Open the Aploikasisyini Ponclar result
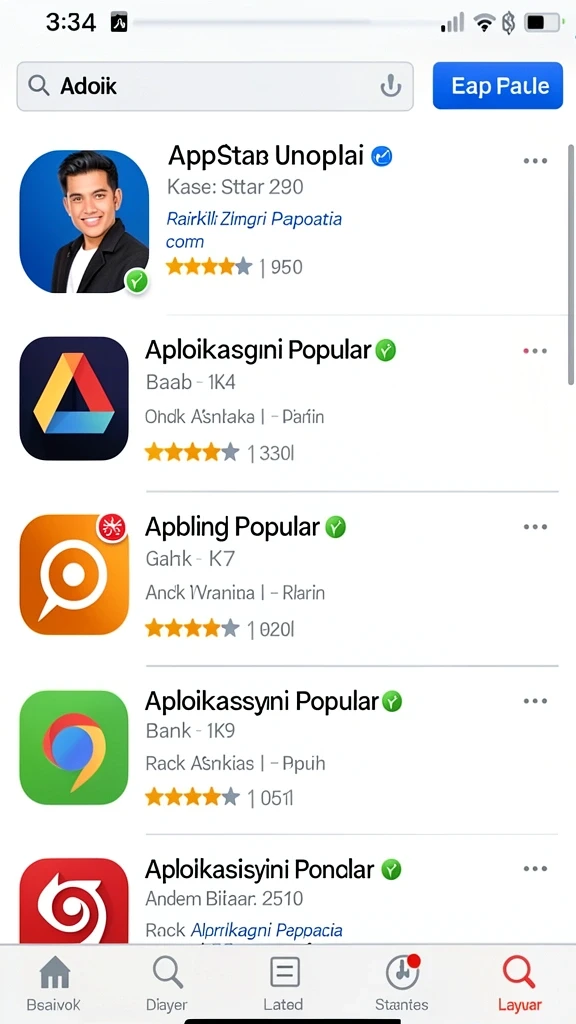Screen dimensions: 576x1024 coord(287,898)
